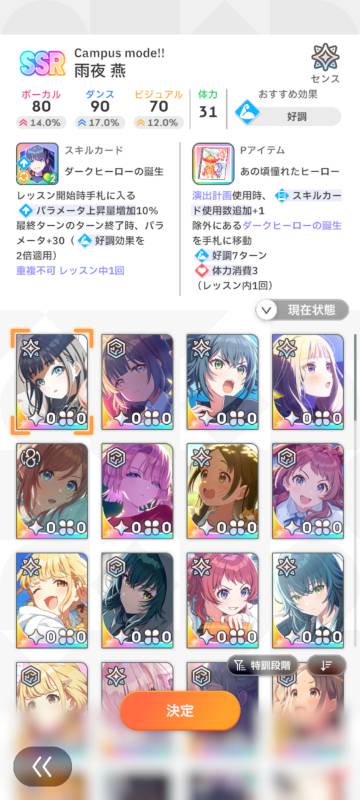Screen dimensions: 360x800
Task: Open the ダークヒーローの誕生 skill card icon
Action: [37, 163]
